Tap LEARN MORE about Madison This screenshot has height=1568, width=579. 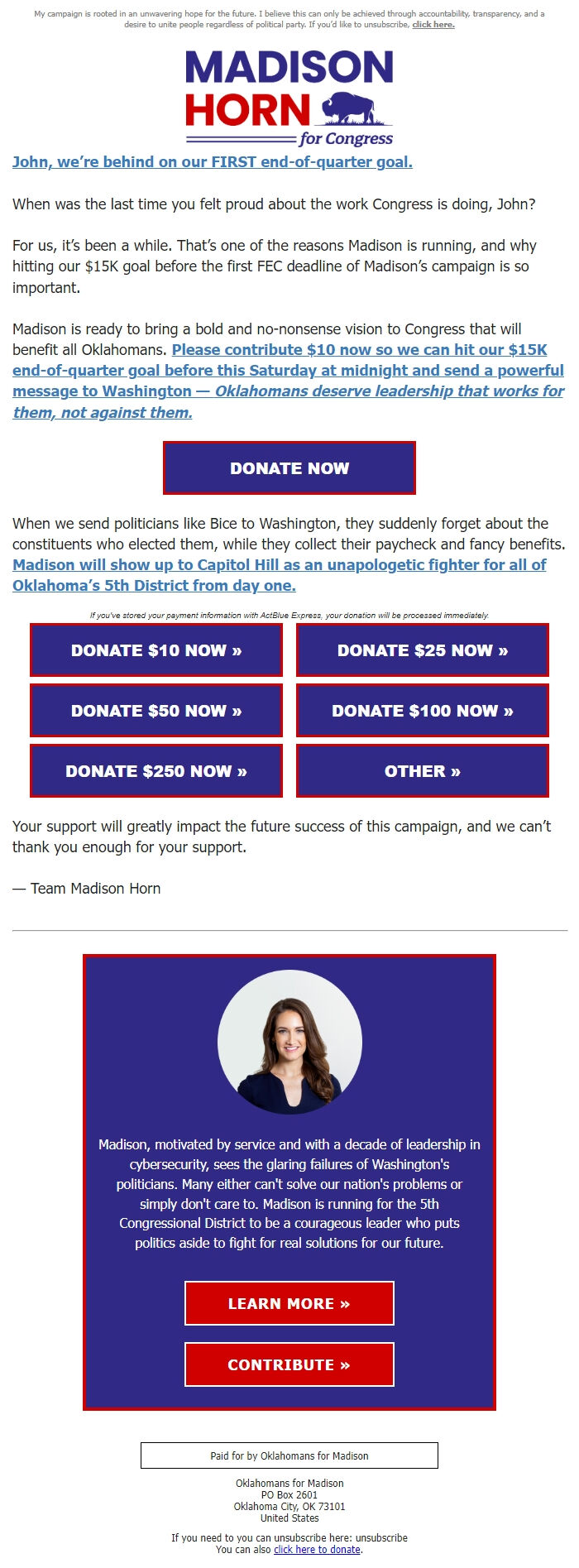pyautogui.click(x=289, y=1303)
